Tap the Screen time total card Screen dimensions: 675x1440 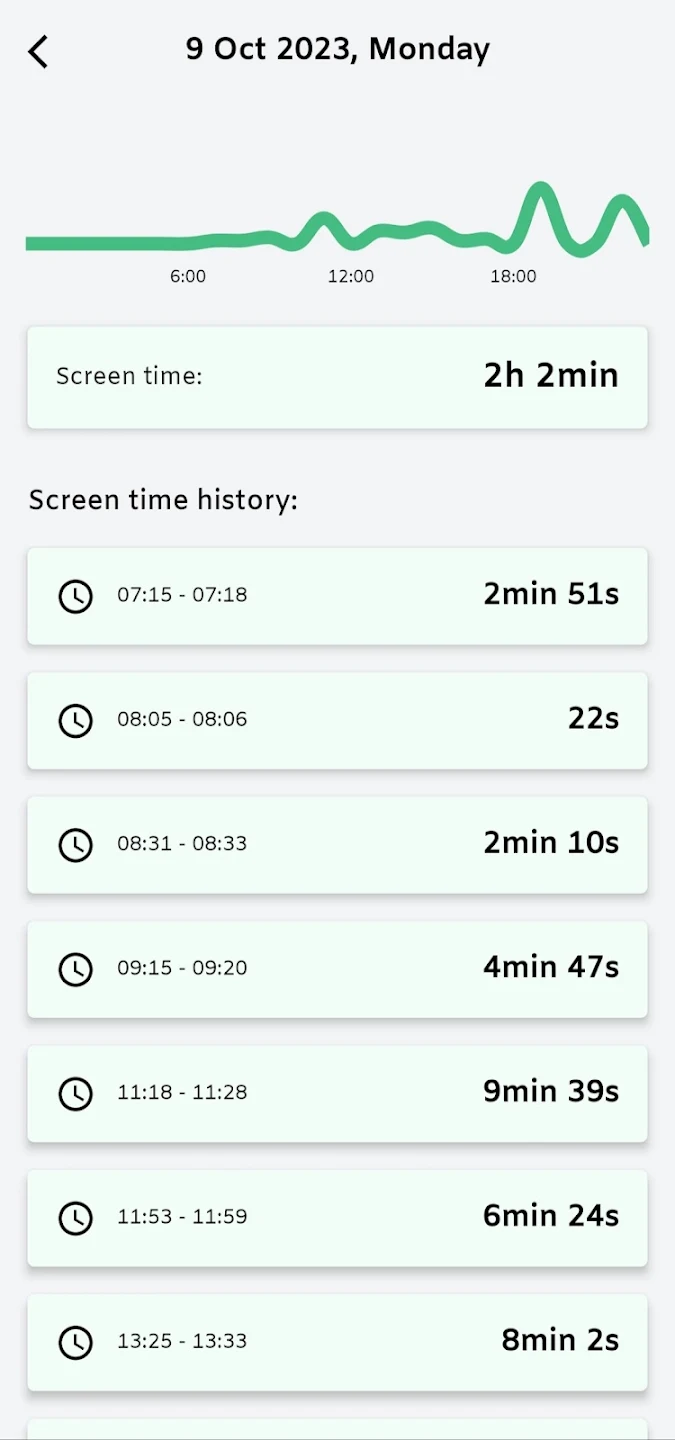337,377
